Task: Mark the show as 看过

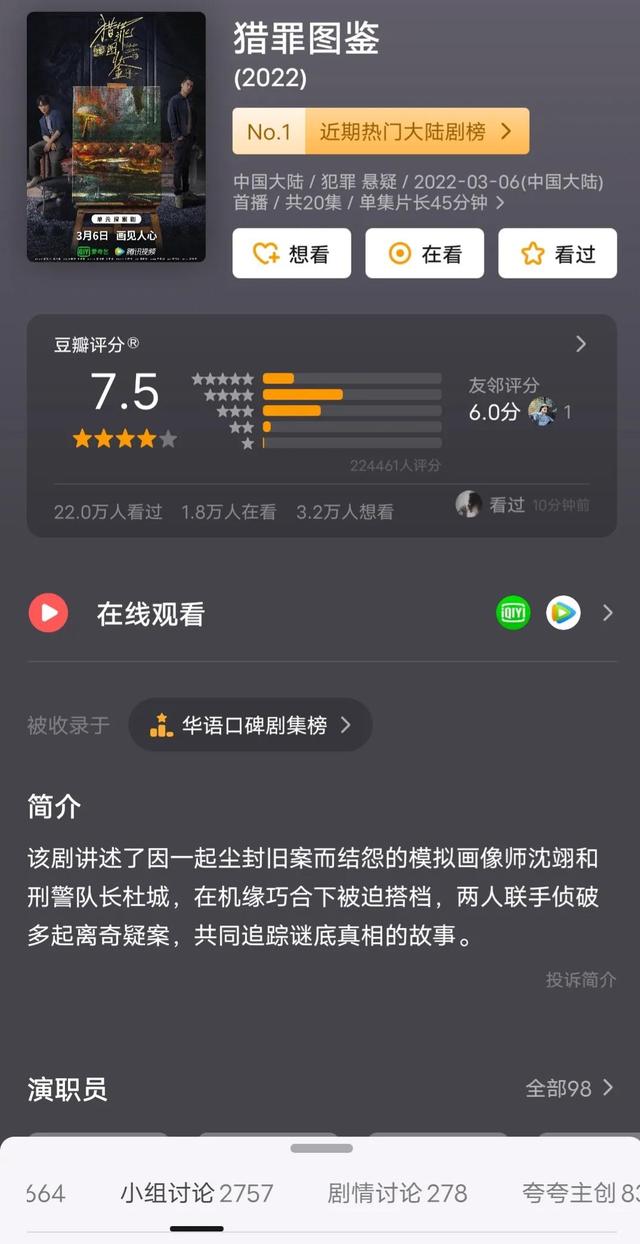Action: (557, 253)
